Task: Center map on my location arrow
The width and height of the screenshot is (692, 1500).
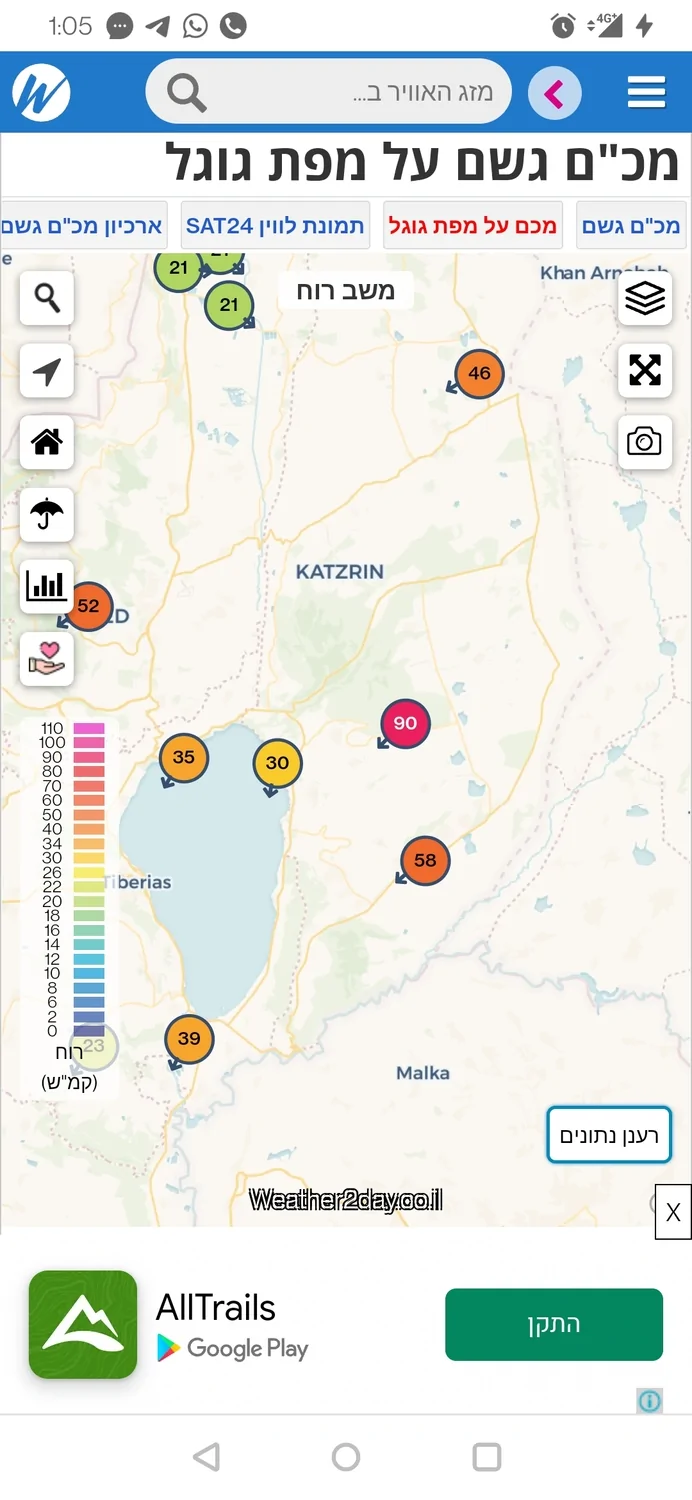Action: tap(47, 371)
